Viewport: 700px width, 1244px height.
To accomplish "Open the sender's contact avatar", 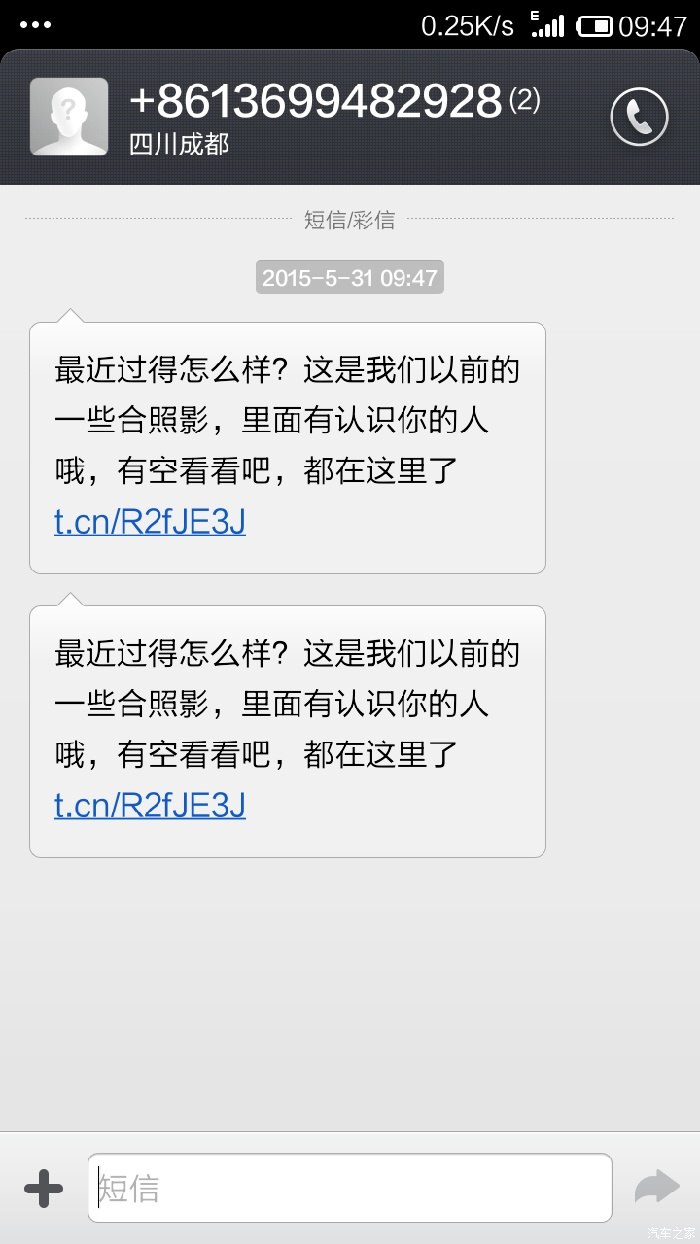I will pyautogui.click(x=69, y=117).
